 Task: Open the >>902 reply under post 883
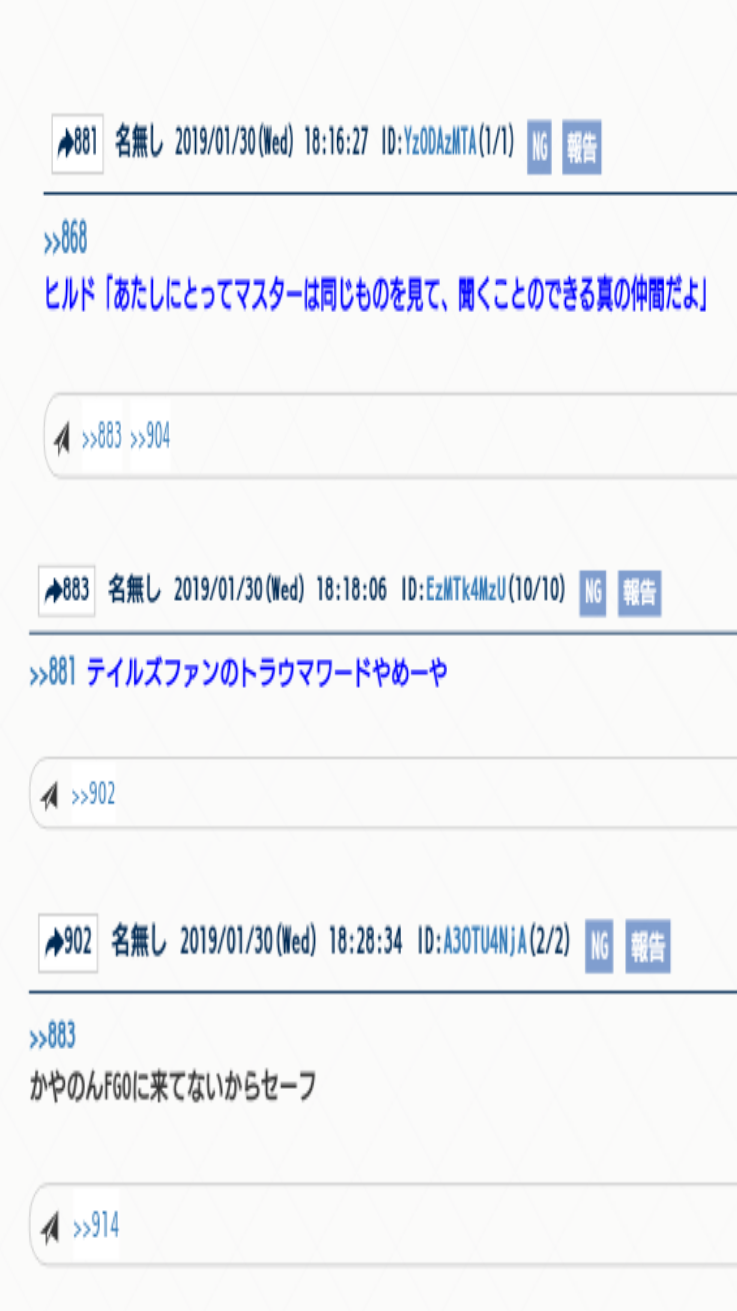point(93,795)
